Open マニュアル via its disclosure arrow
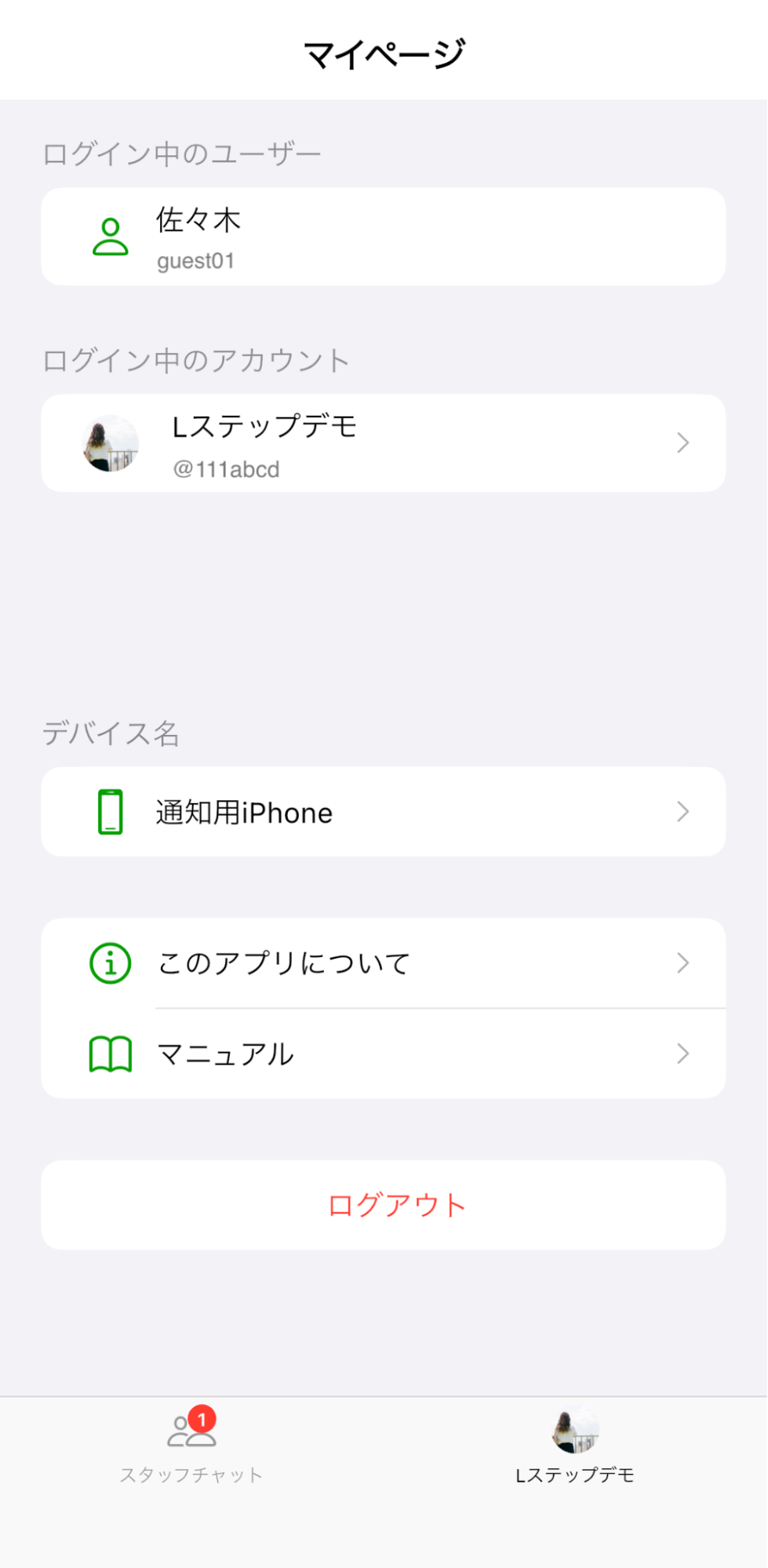 pos(682,1054)
